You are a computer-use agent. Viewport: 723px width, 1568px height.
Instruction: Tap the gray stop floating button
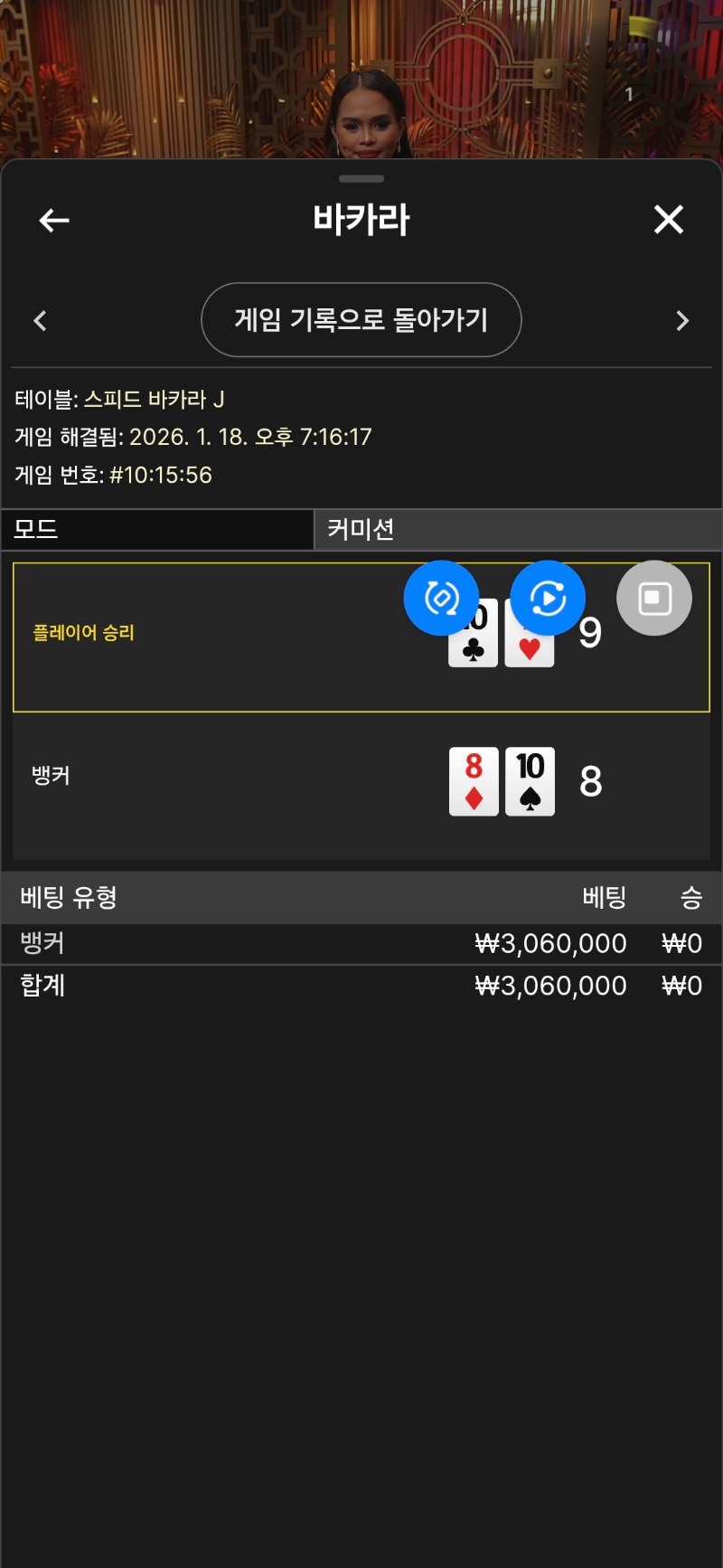pos(654,598)
